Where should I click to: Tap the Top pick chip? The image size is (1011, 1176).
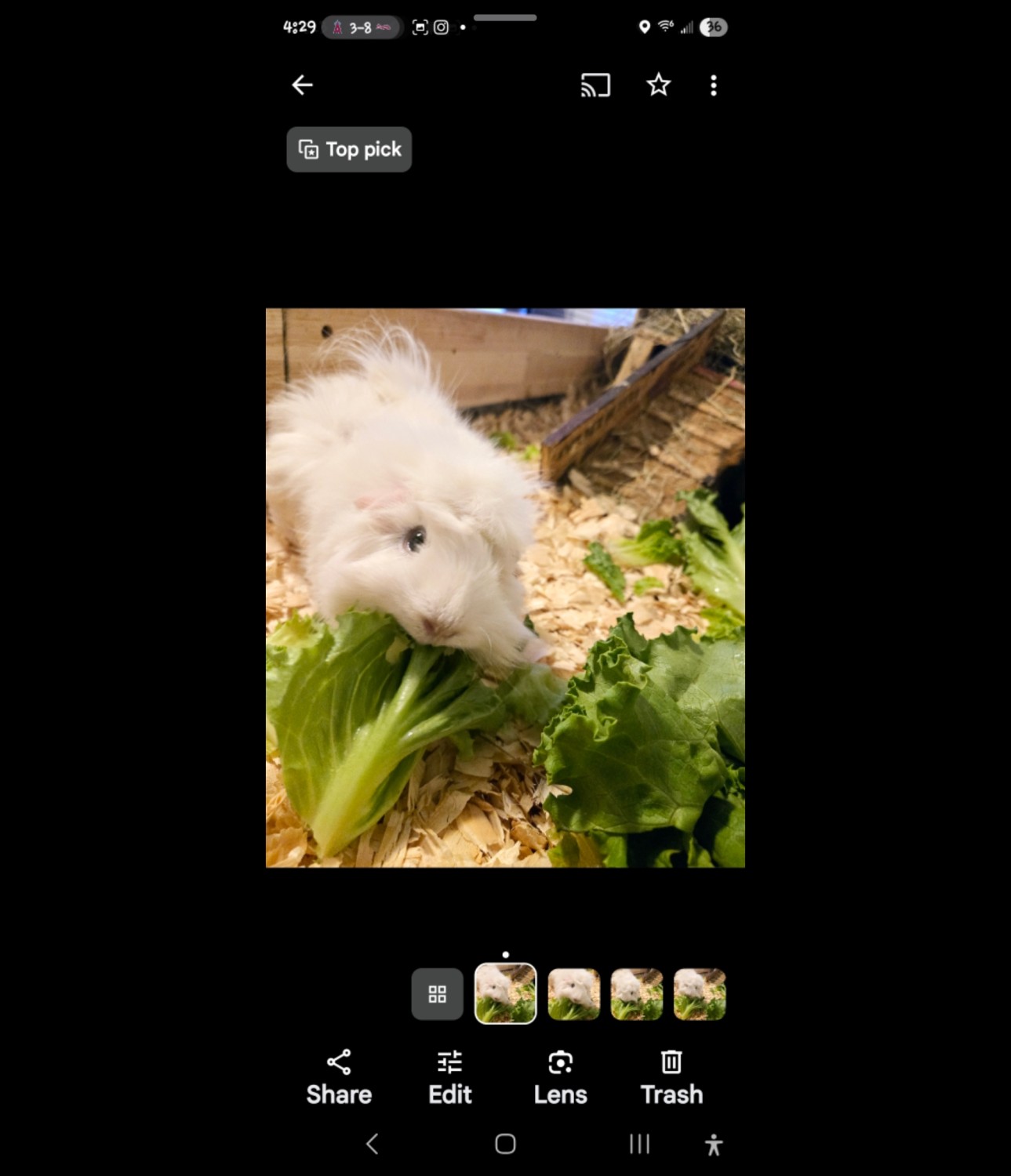click(349, 149)
